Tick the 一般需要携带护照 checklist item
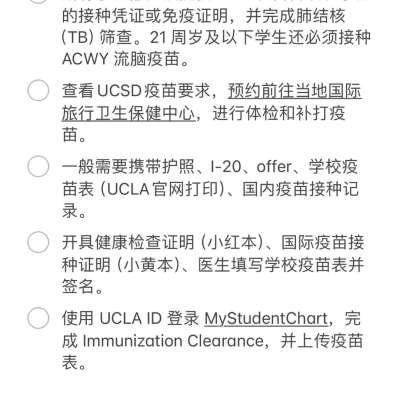The height and width of the screenshot is (400, 400). 38,166
